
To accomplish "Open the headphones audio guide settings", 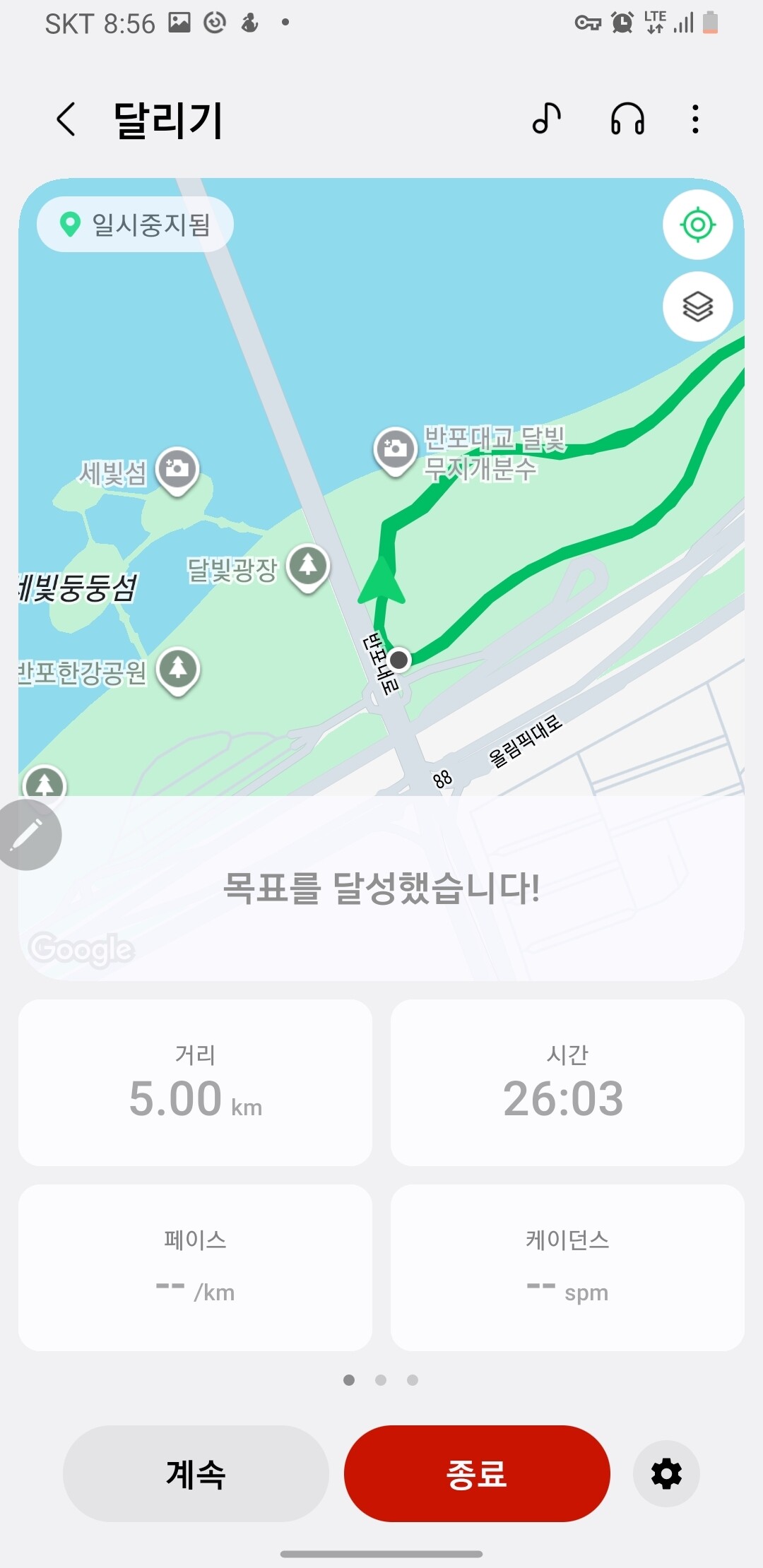I will click(x=627, y=119).
